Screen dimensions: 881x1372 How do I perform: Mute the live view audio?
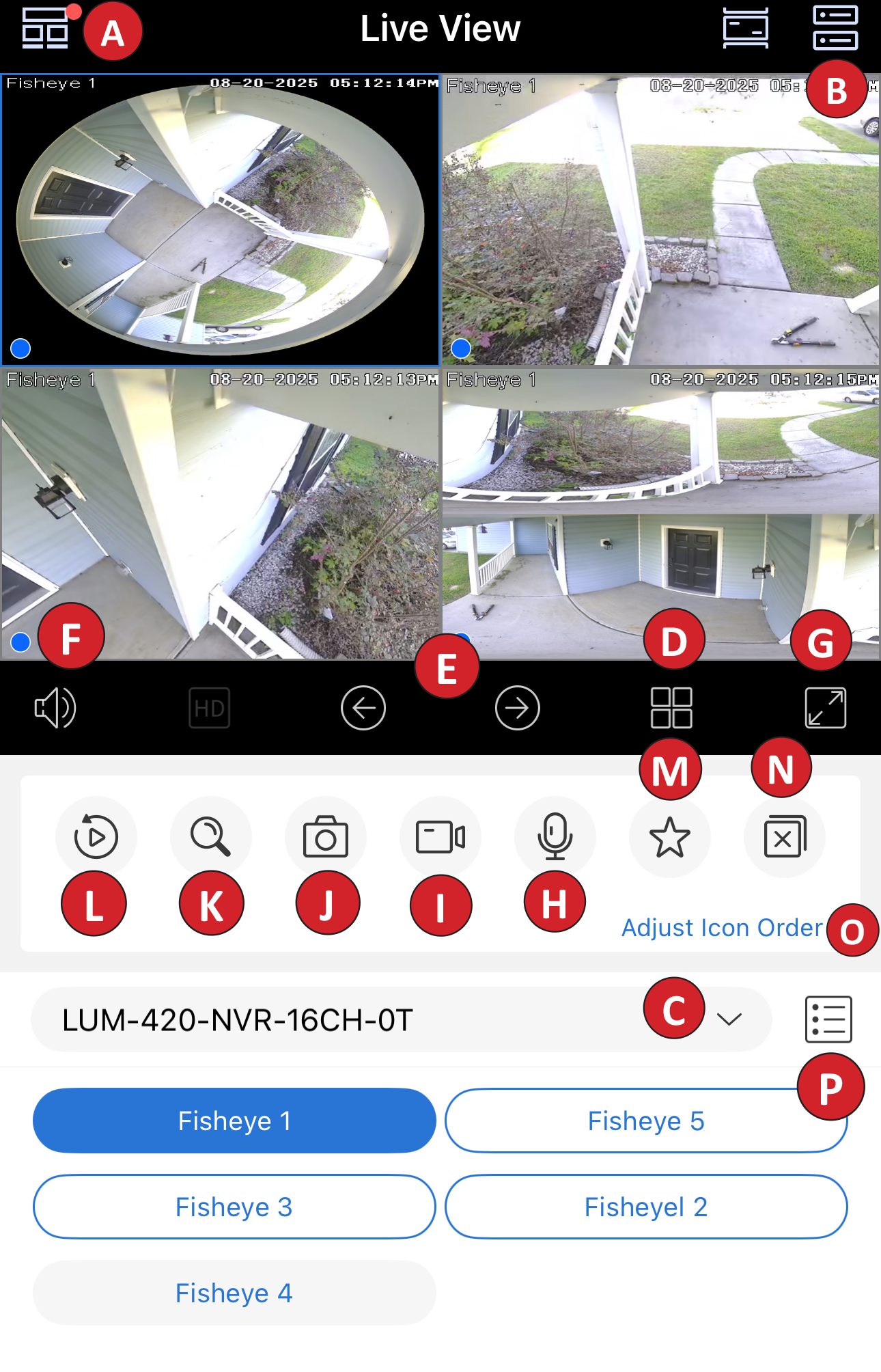coord(55,709)
